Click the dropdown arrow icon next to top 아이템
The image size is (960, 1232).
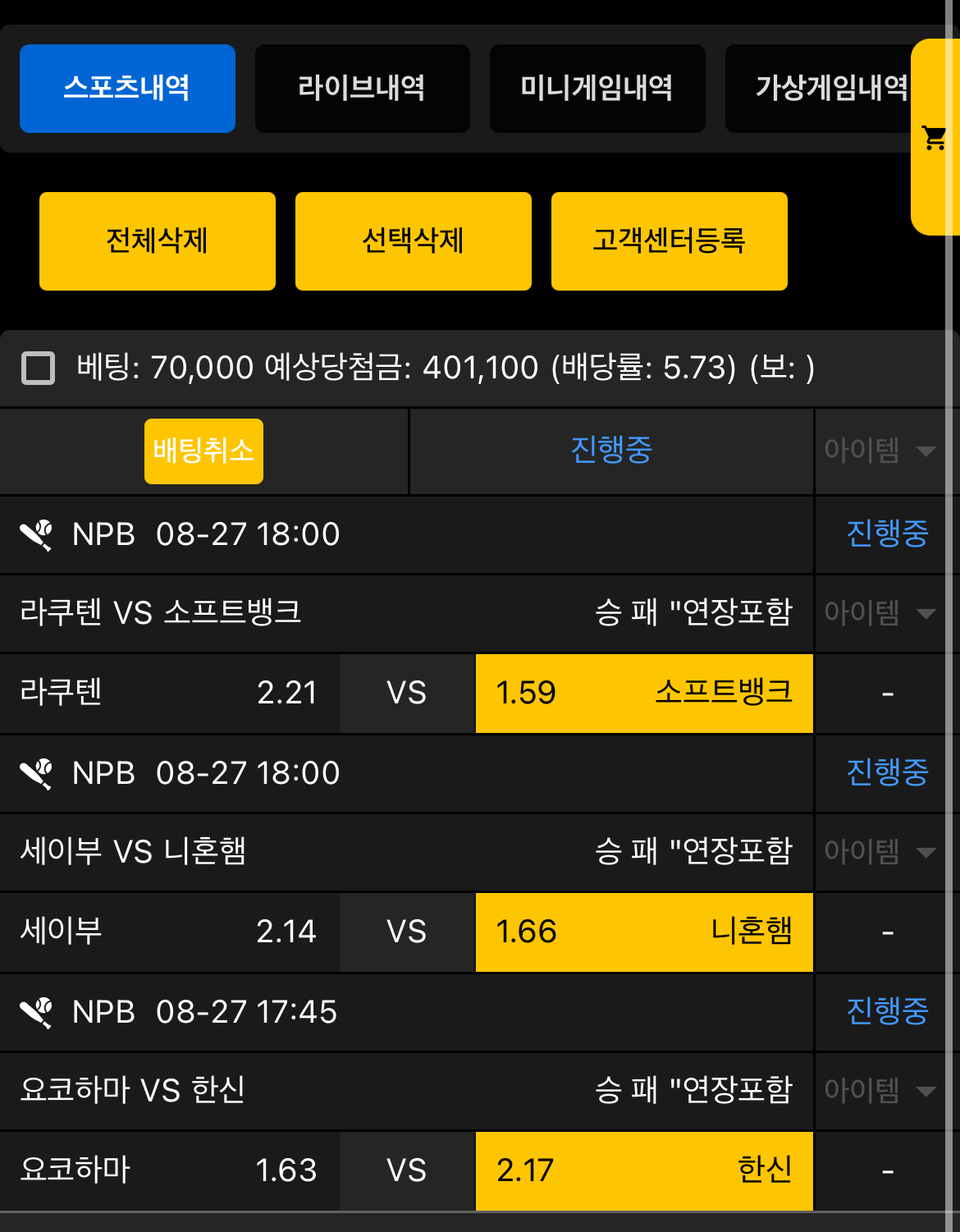(926, 451)
